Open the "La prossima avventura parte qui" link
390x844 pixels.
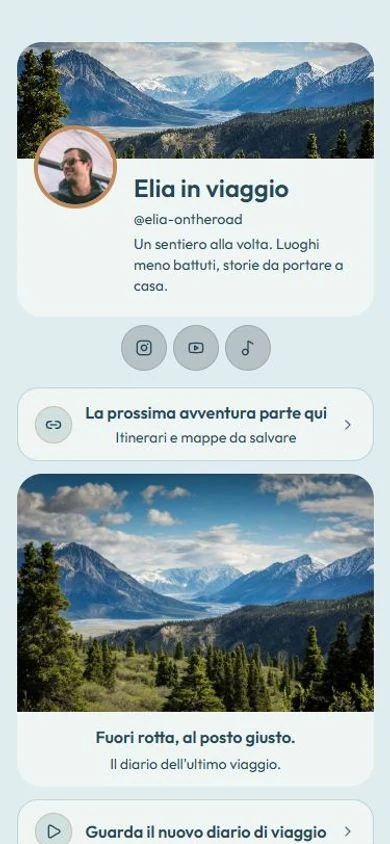195,424
